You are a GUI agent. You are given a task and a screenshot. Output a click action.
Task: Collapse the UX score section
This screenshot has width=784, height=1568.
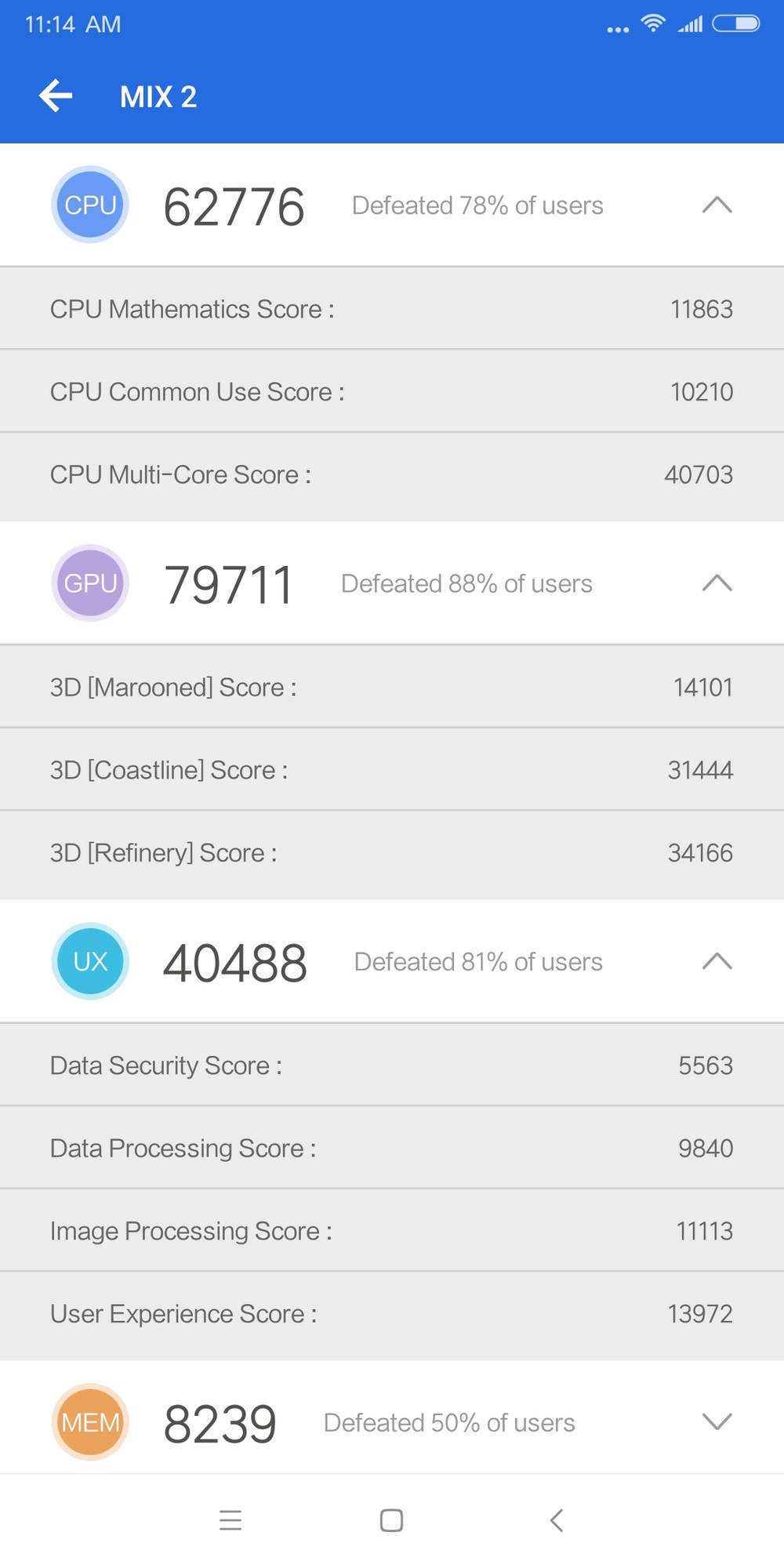pos(717,961)
